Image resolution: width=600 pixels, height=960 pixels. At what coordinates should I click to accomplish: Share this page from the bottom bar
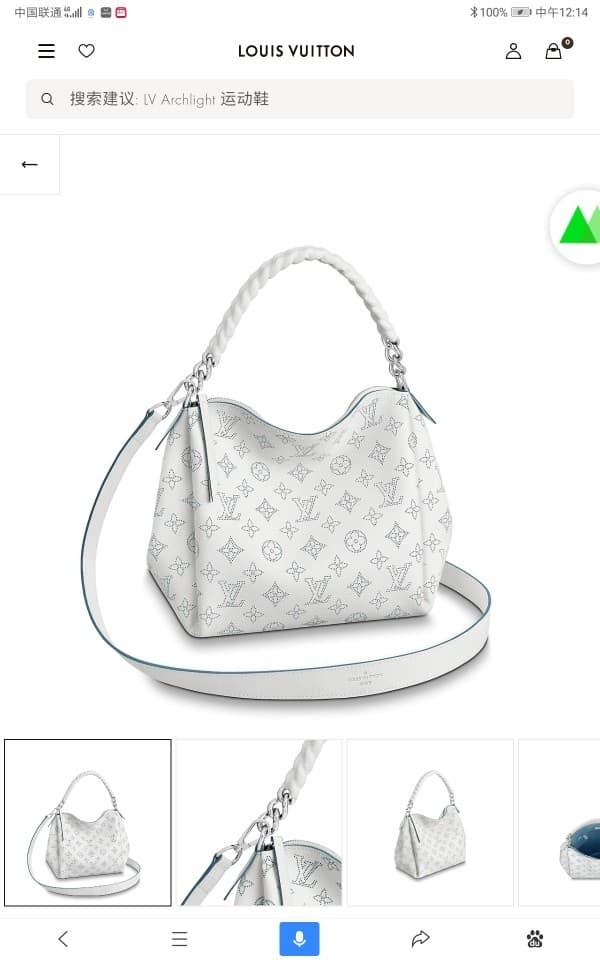click(x=420, y=938)
